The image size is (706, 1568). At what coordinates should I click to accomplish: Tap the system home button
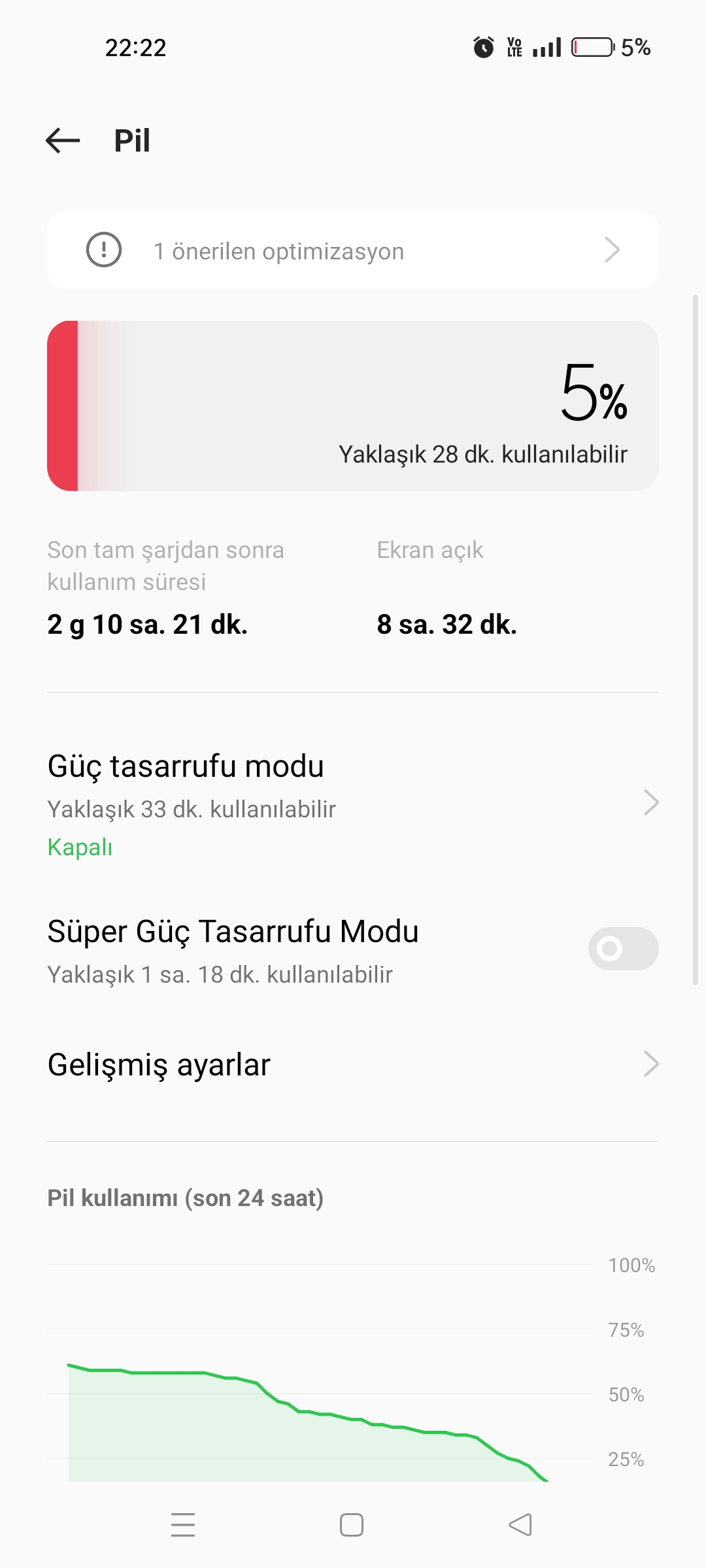(352, 1525)
